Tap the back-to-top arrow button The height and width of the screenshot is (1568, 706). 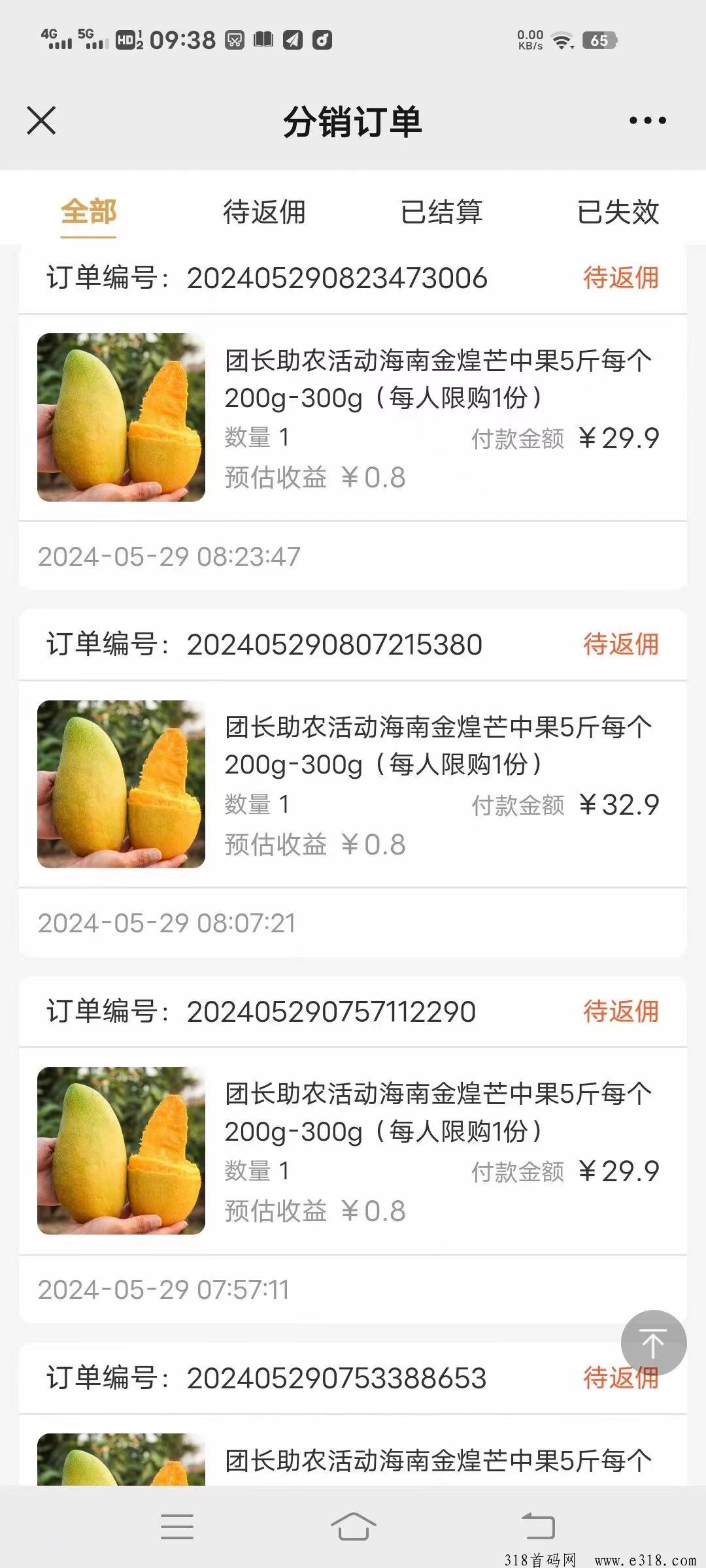(x=653, y=1343)
